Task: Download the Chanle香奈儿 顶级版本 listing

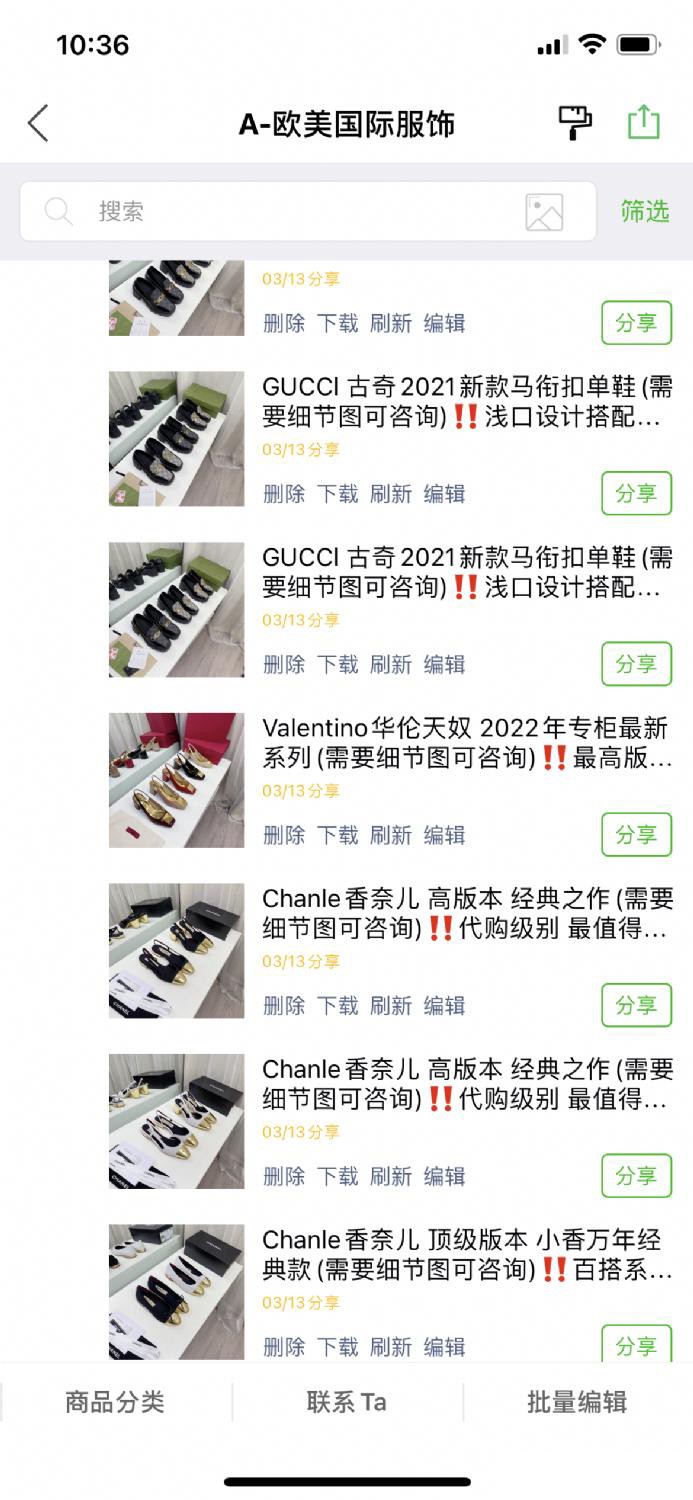Action: tap(337, 1347)
